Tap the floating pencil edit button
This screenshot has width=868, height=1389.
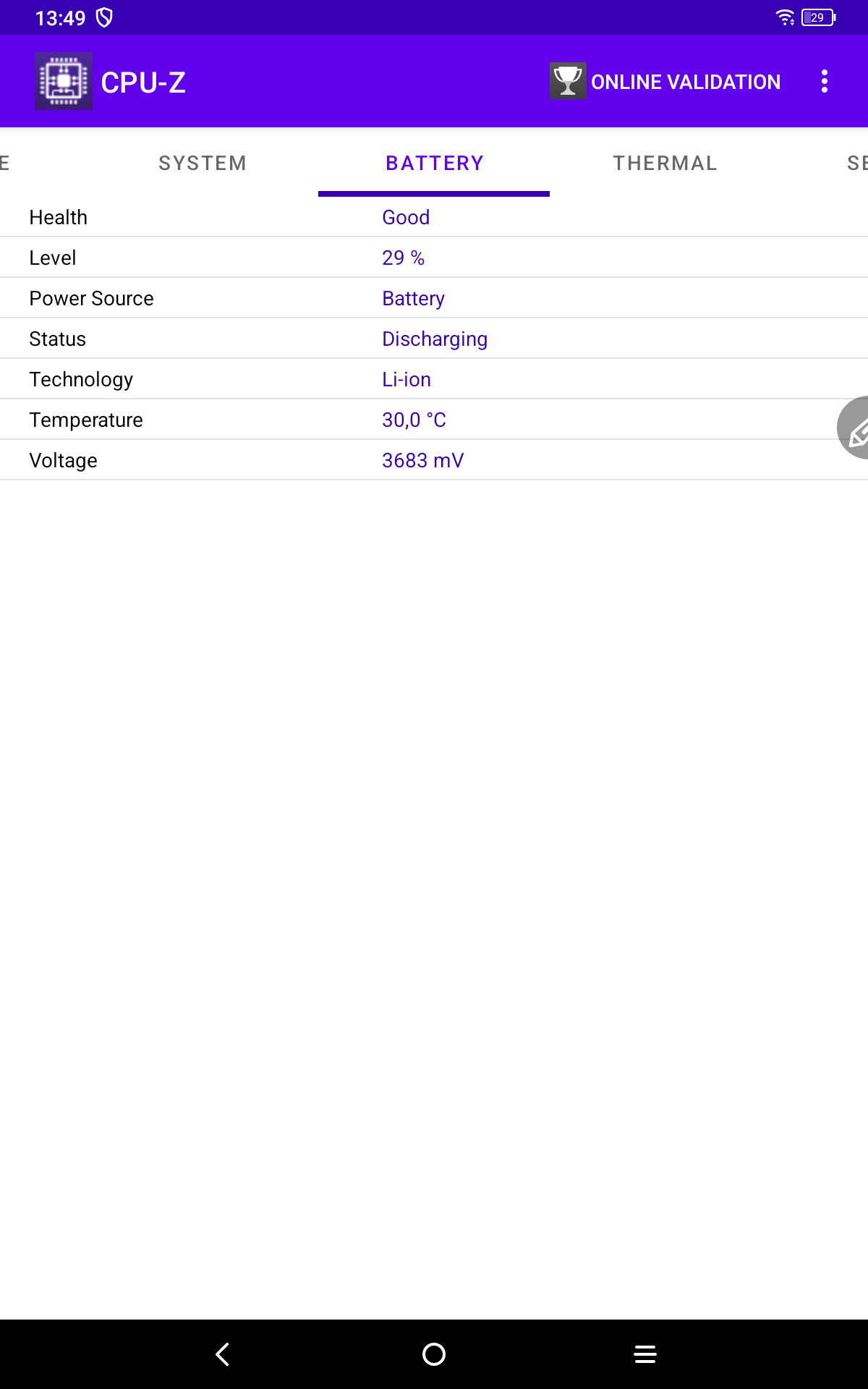click(x=855, y=428)
